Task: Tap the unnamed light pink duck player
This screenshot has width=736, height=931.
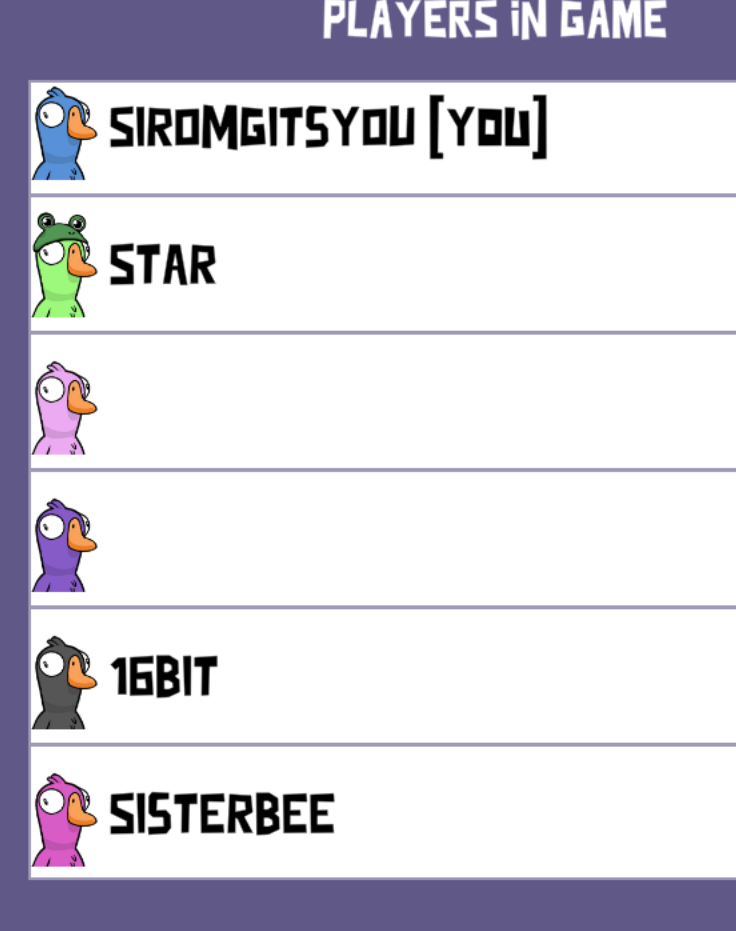Action: (x=383, y=402)
